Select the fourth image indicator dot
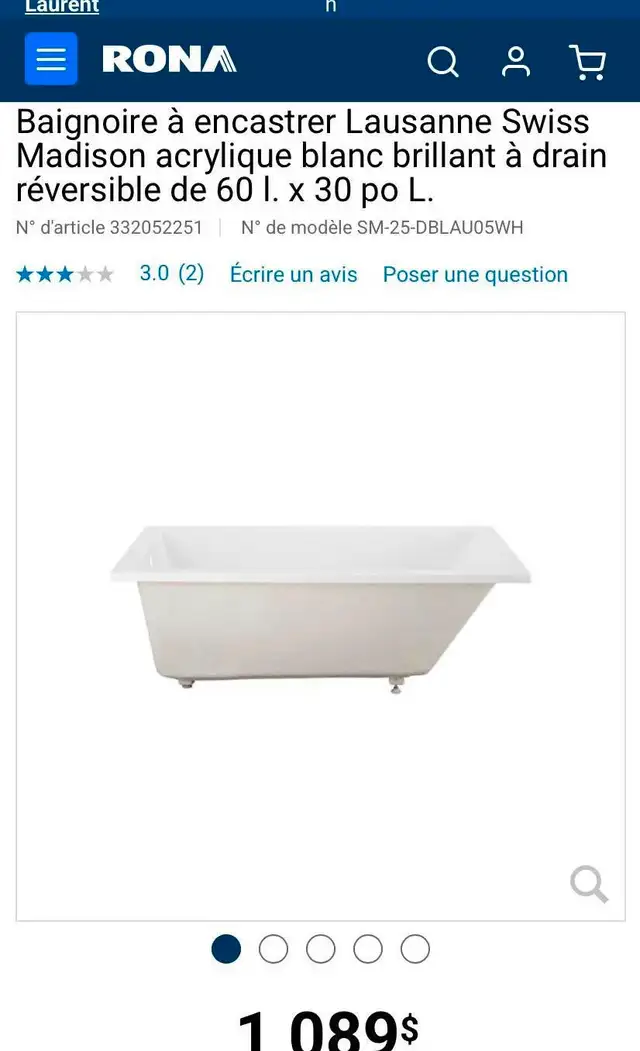 pyautogui.click(x=368, y=949)
